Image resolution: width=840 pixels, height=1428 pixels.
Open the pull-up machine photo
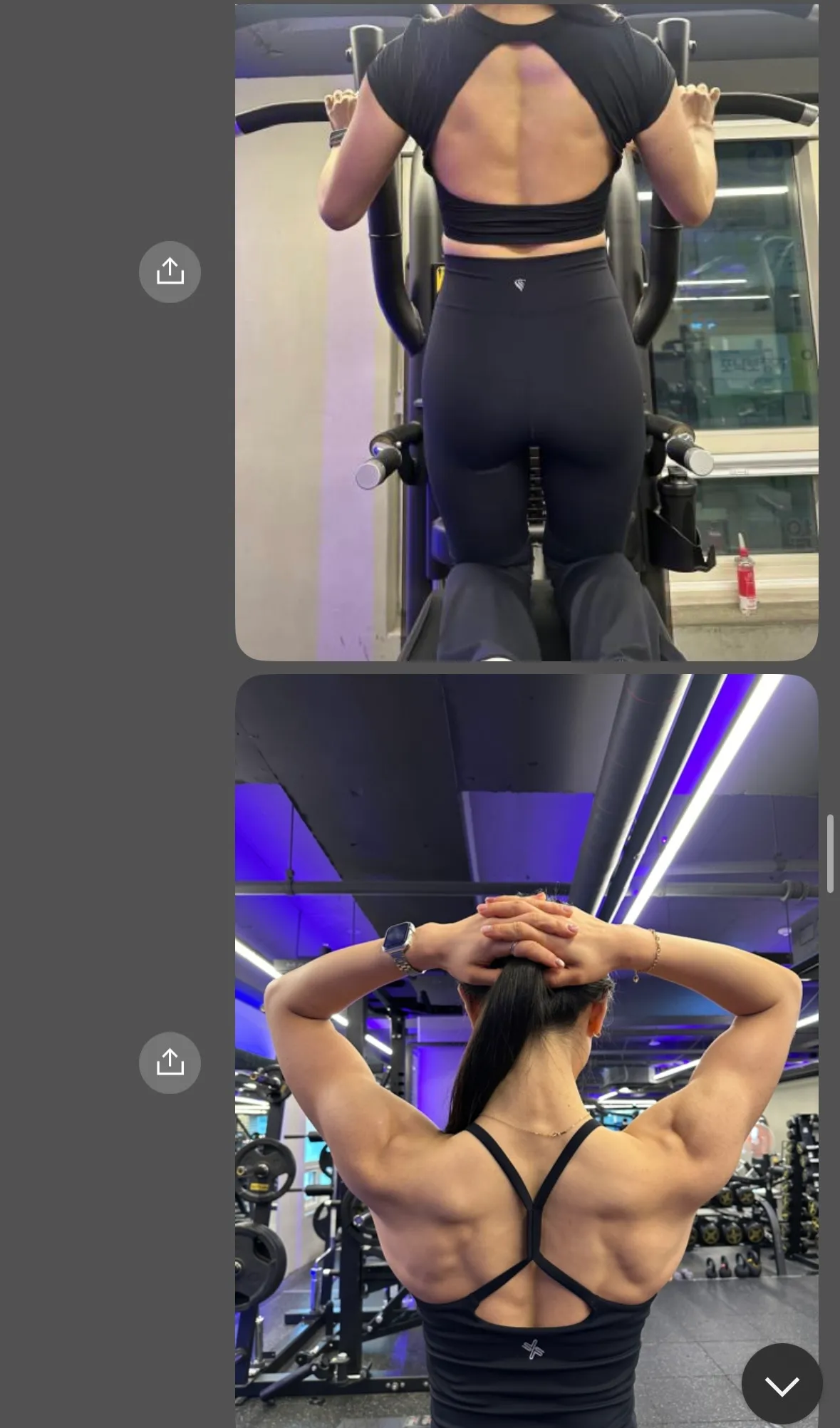(526, 332)
